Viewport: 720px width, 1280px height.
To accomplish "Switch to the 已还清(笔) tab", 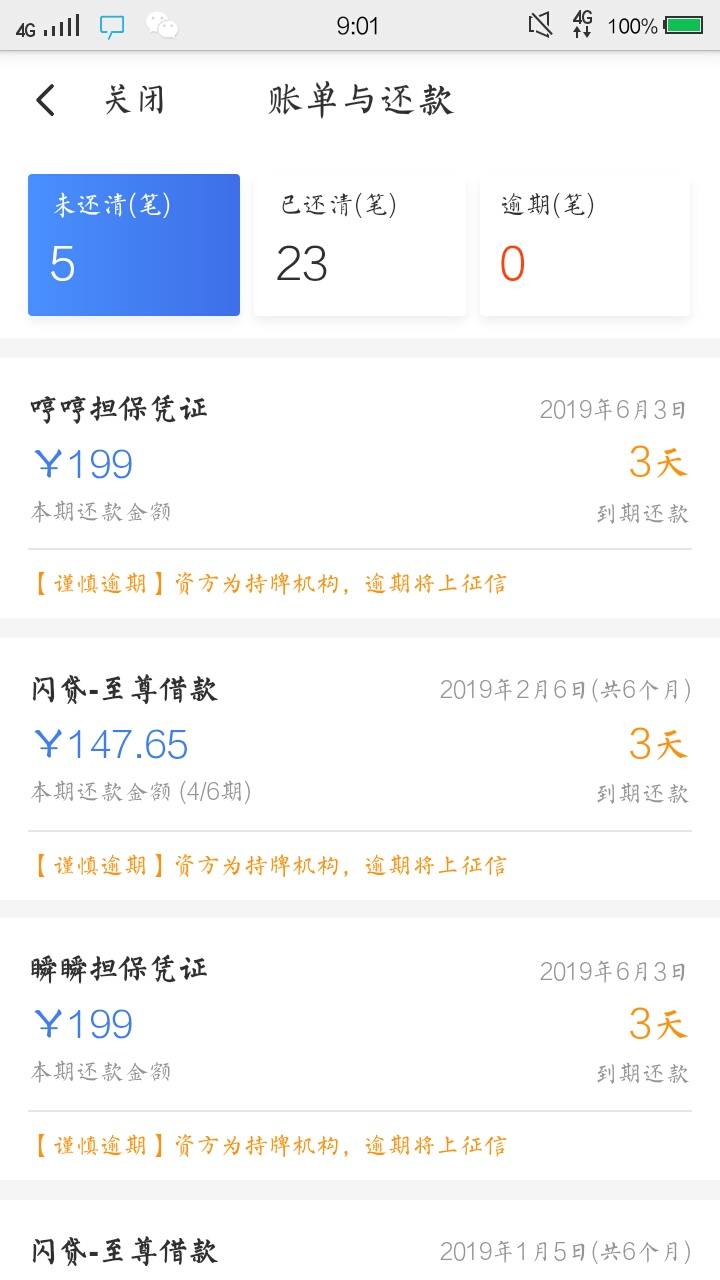I will pos(360,245).
